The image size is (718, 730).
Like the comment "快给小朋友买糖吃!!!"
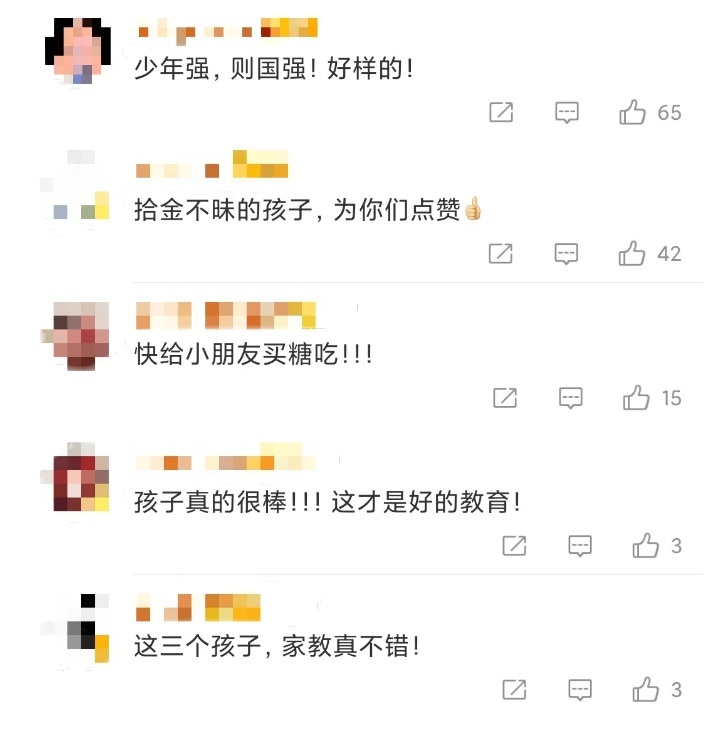[637, 398]
